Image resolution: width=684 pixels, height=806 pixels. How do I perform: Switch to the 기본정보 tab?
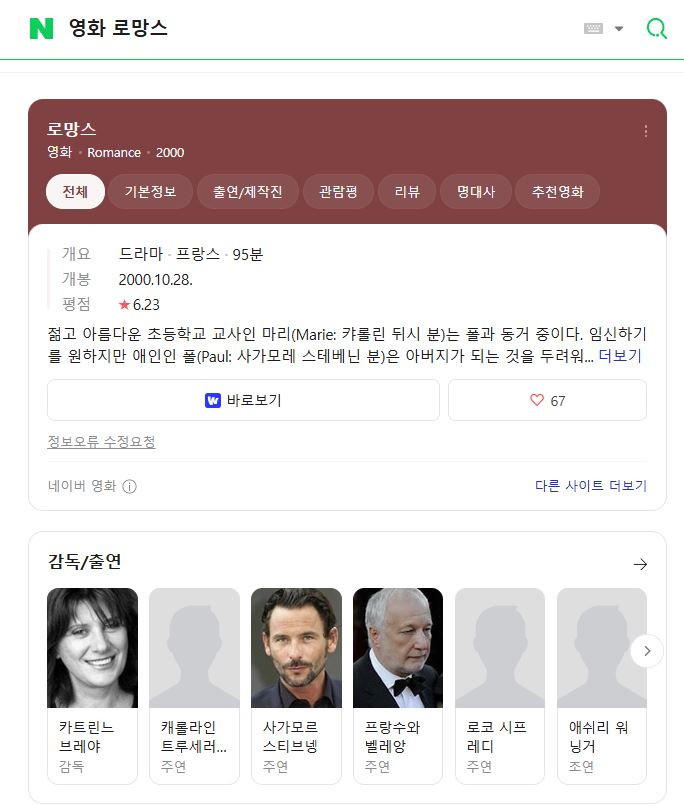(150, 192)
